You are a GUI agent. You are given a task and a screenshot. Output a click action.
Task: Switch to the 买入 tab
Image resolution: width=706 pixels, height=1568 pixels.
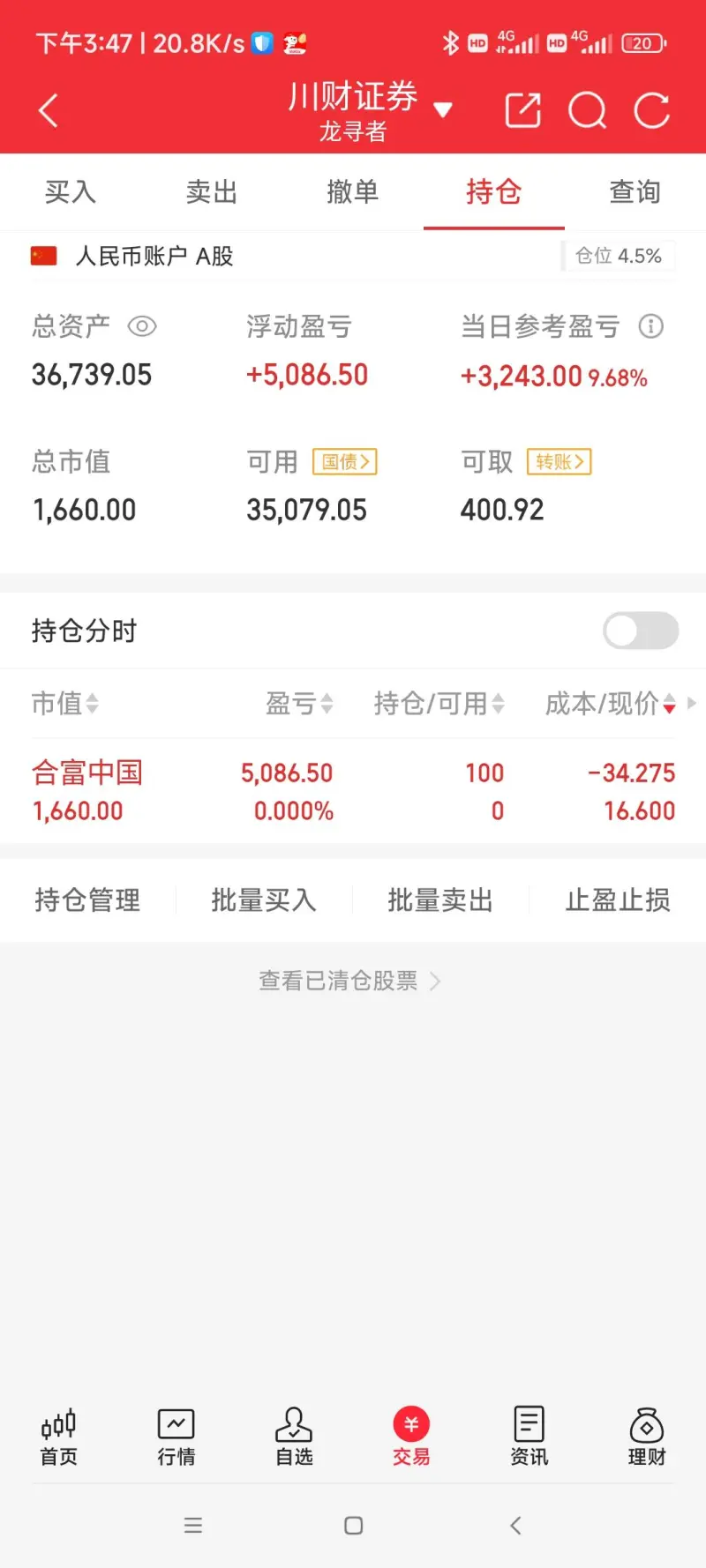point(71,192)
